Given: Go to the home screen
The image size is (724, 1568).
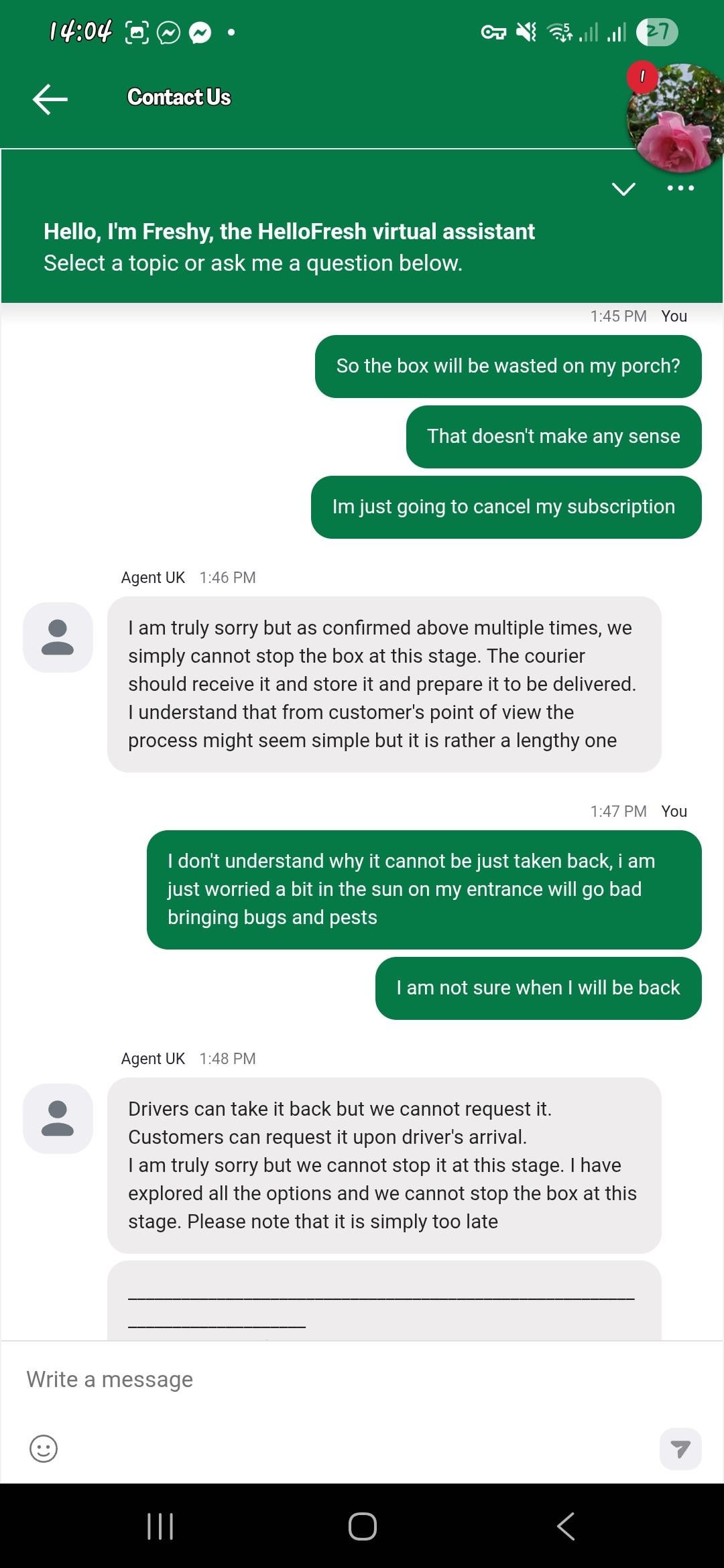Looking at the screenshot, I should coord(362,1526).
